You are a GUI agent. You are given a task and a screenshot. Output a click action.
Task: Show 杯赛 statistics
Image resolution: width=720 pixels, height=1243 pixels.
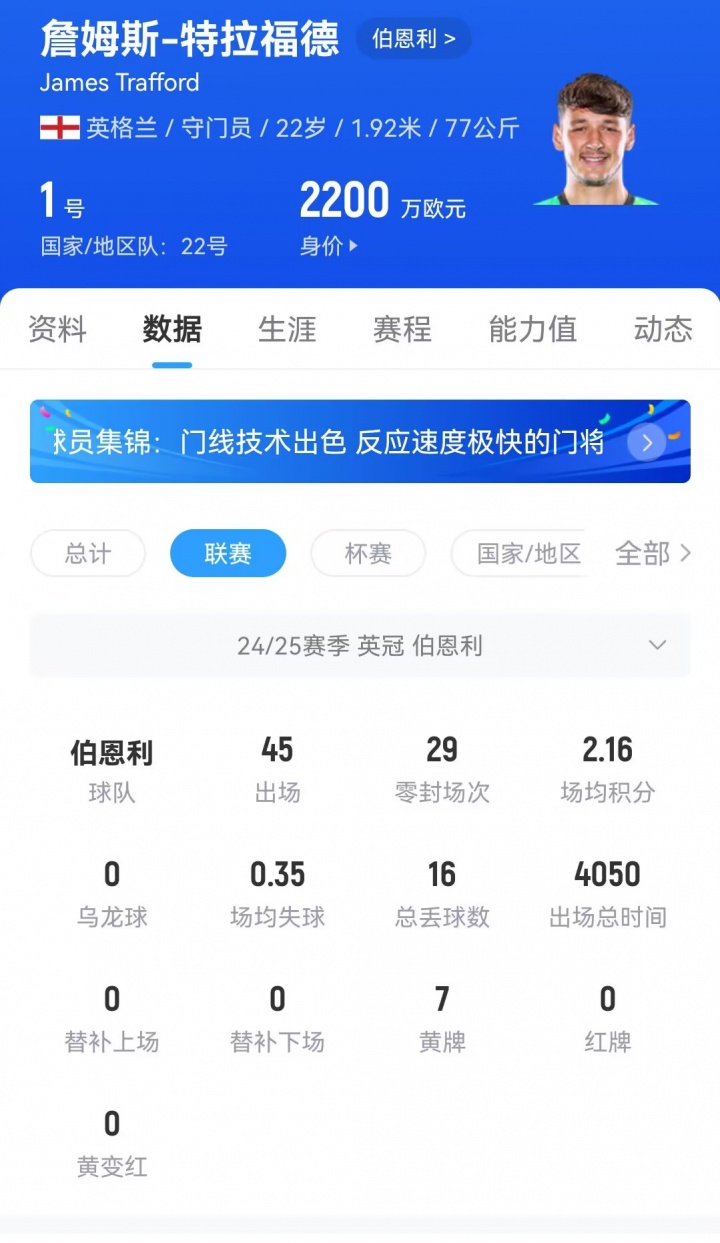(x=368, y=553)
